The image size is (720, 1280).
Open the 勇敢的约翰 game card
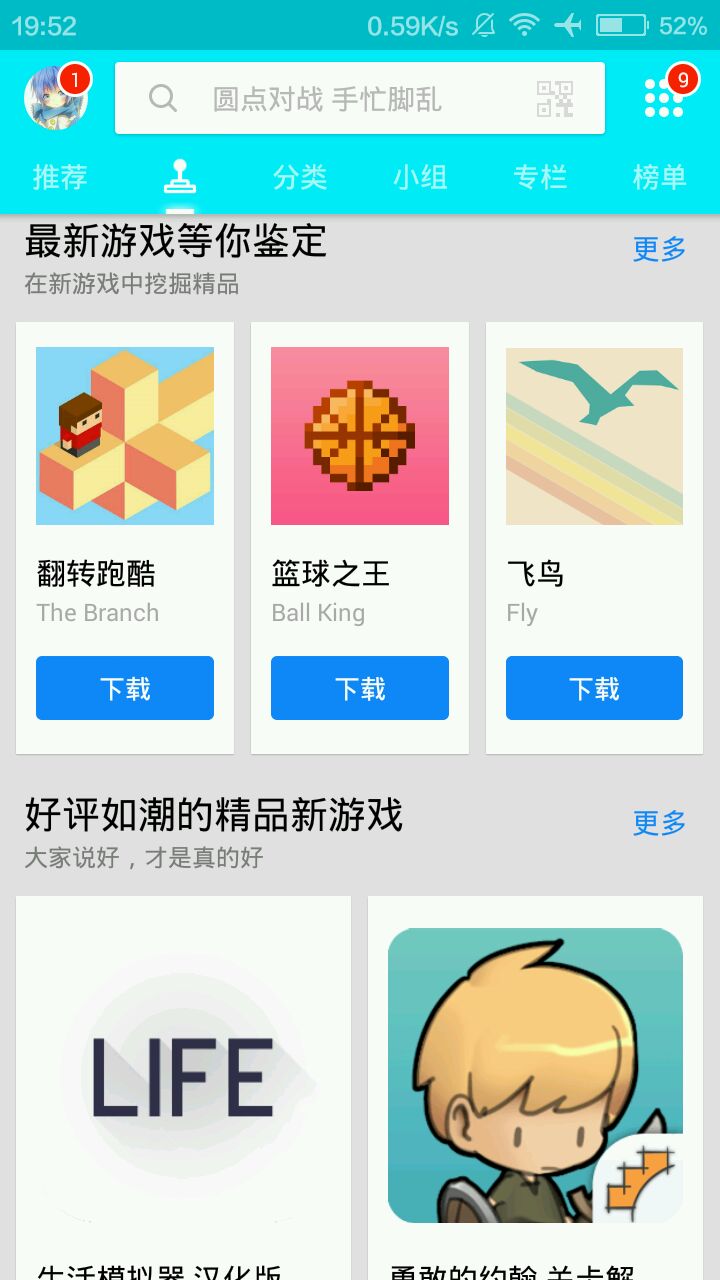[536, 1088]
